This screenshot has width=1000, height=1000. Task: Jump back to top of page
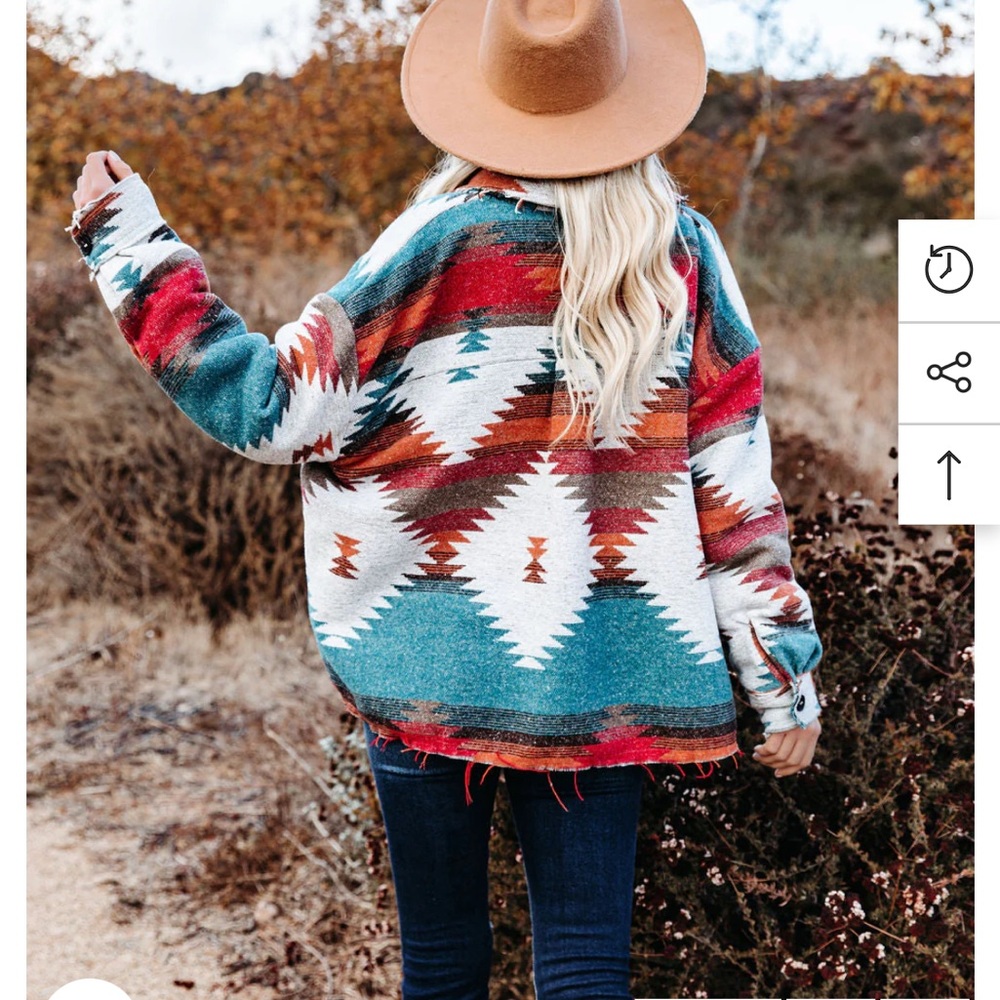[x=948, y=475]
